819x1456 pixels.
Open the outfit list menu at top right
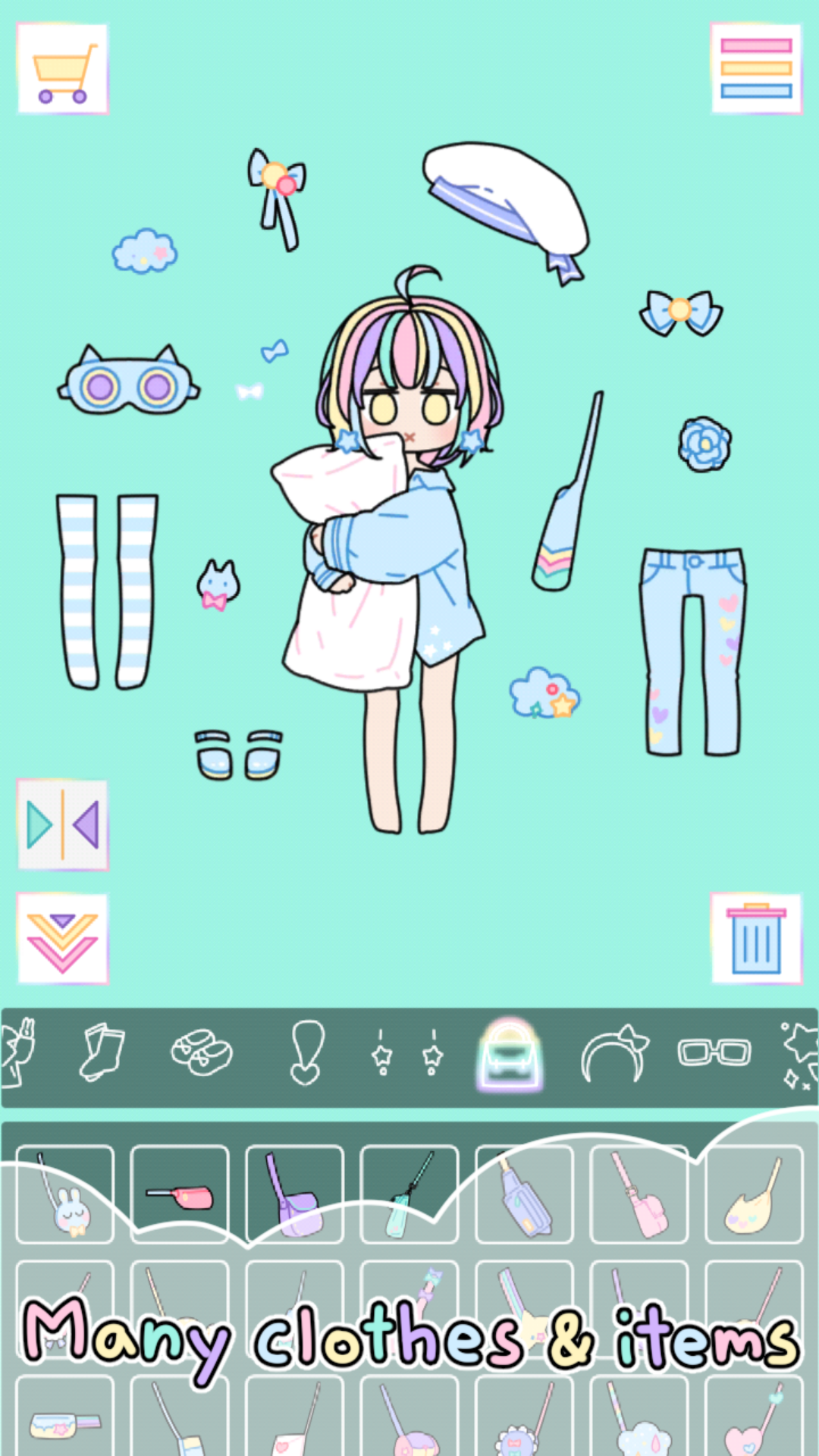point(755,68)
